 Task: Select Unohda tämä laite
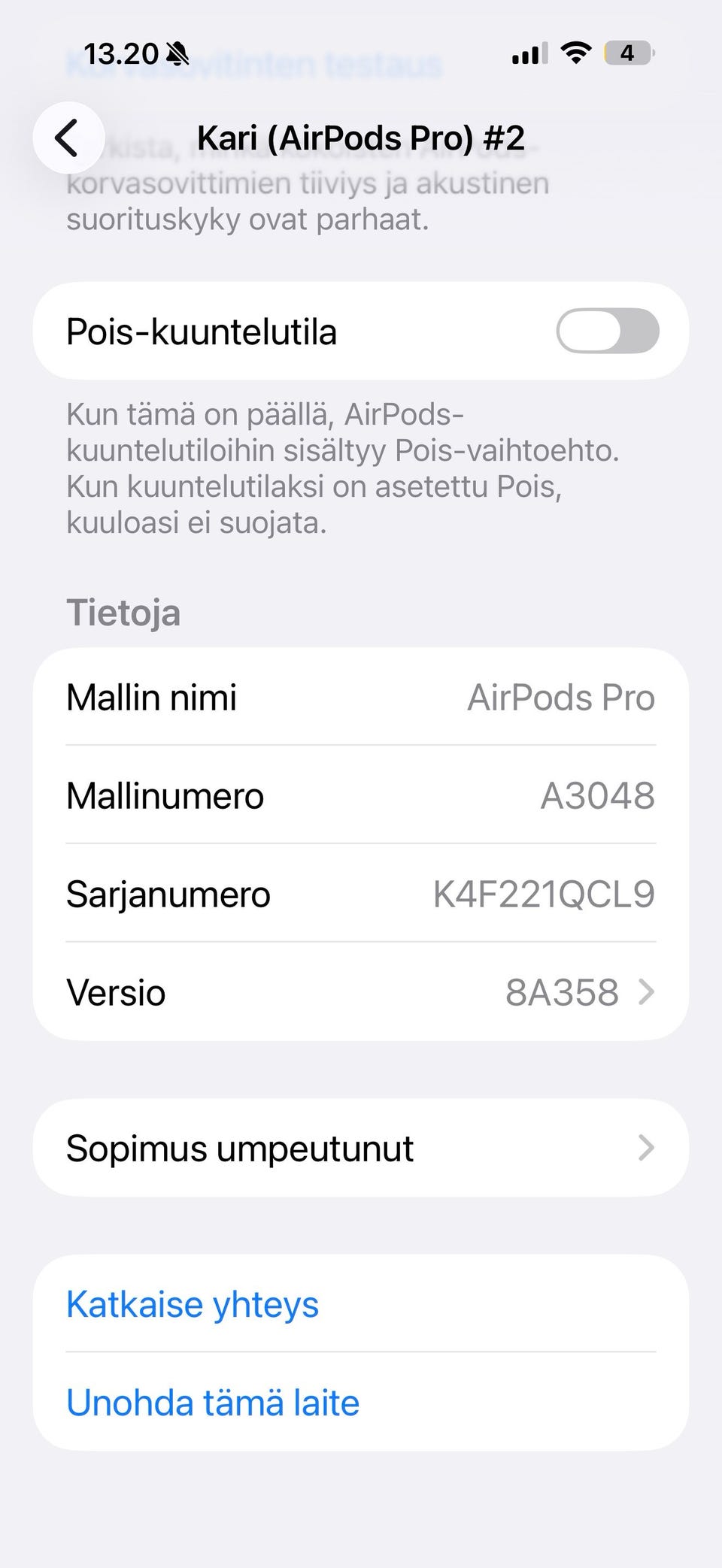[213, 1403]
